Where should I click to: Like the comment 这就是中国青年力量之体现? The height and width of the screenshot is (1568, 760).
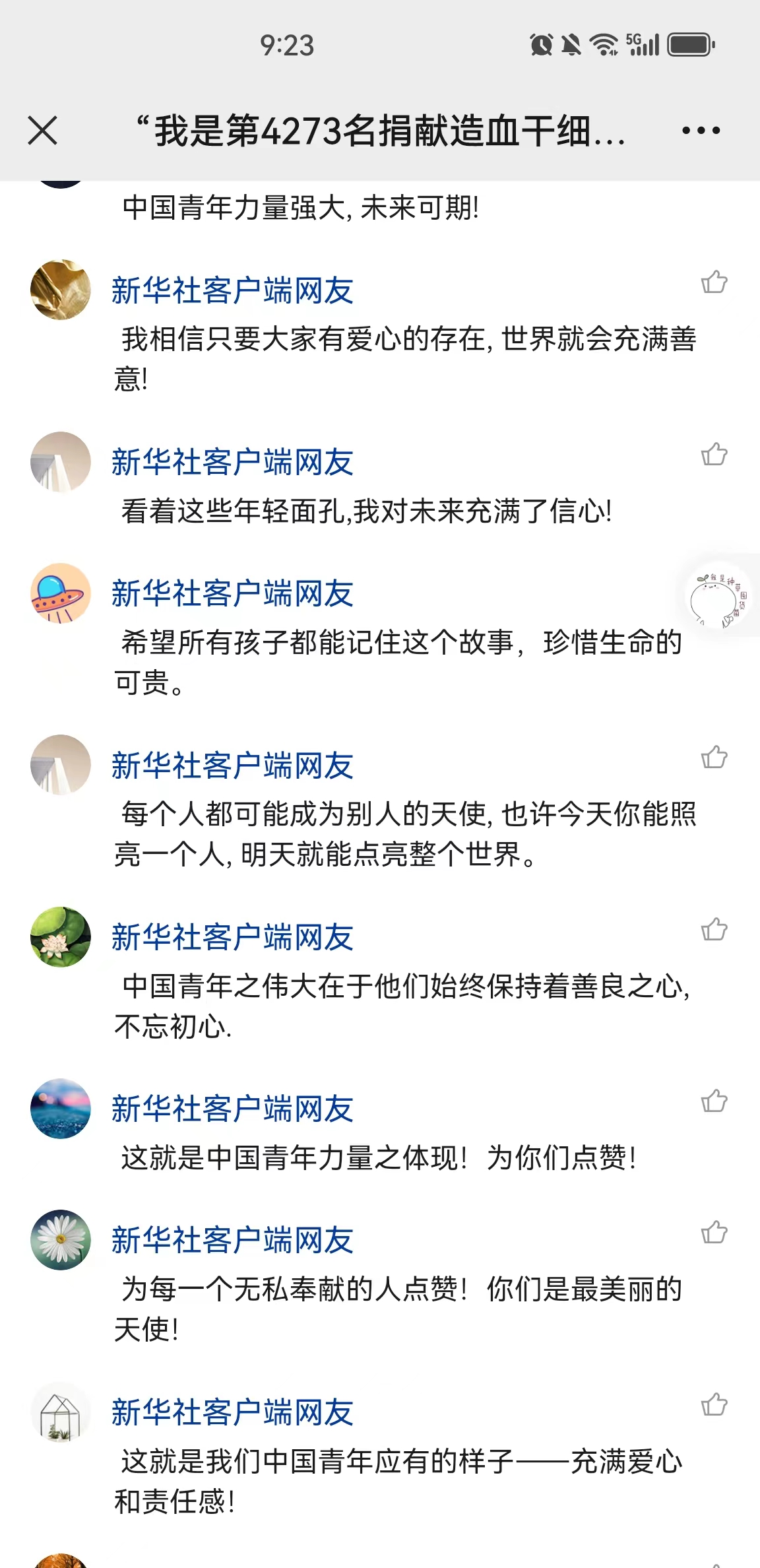(x=714, y=1101)
